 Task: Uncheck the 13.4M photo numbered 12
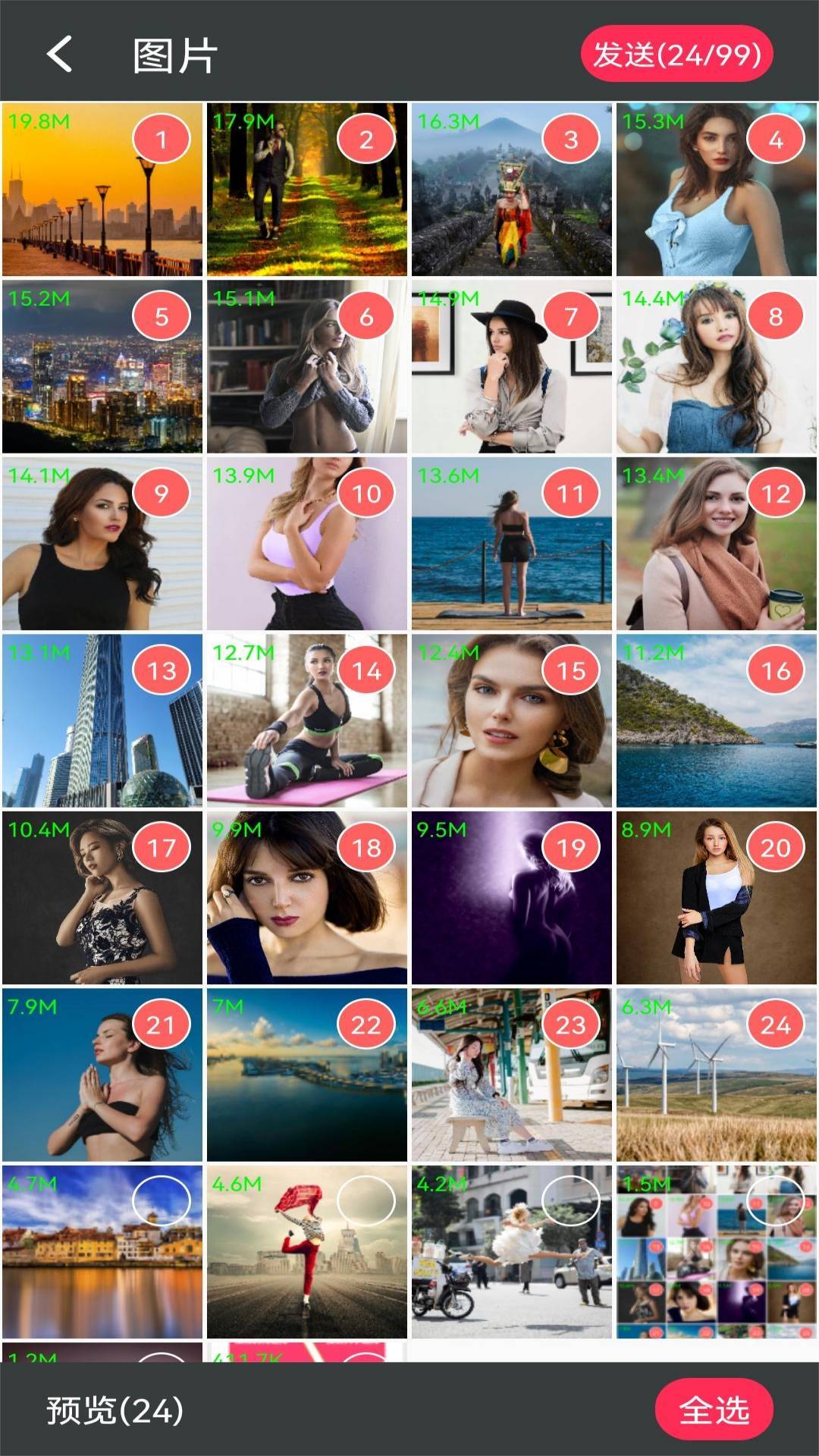click(775, 494)
